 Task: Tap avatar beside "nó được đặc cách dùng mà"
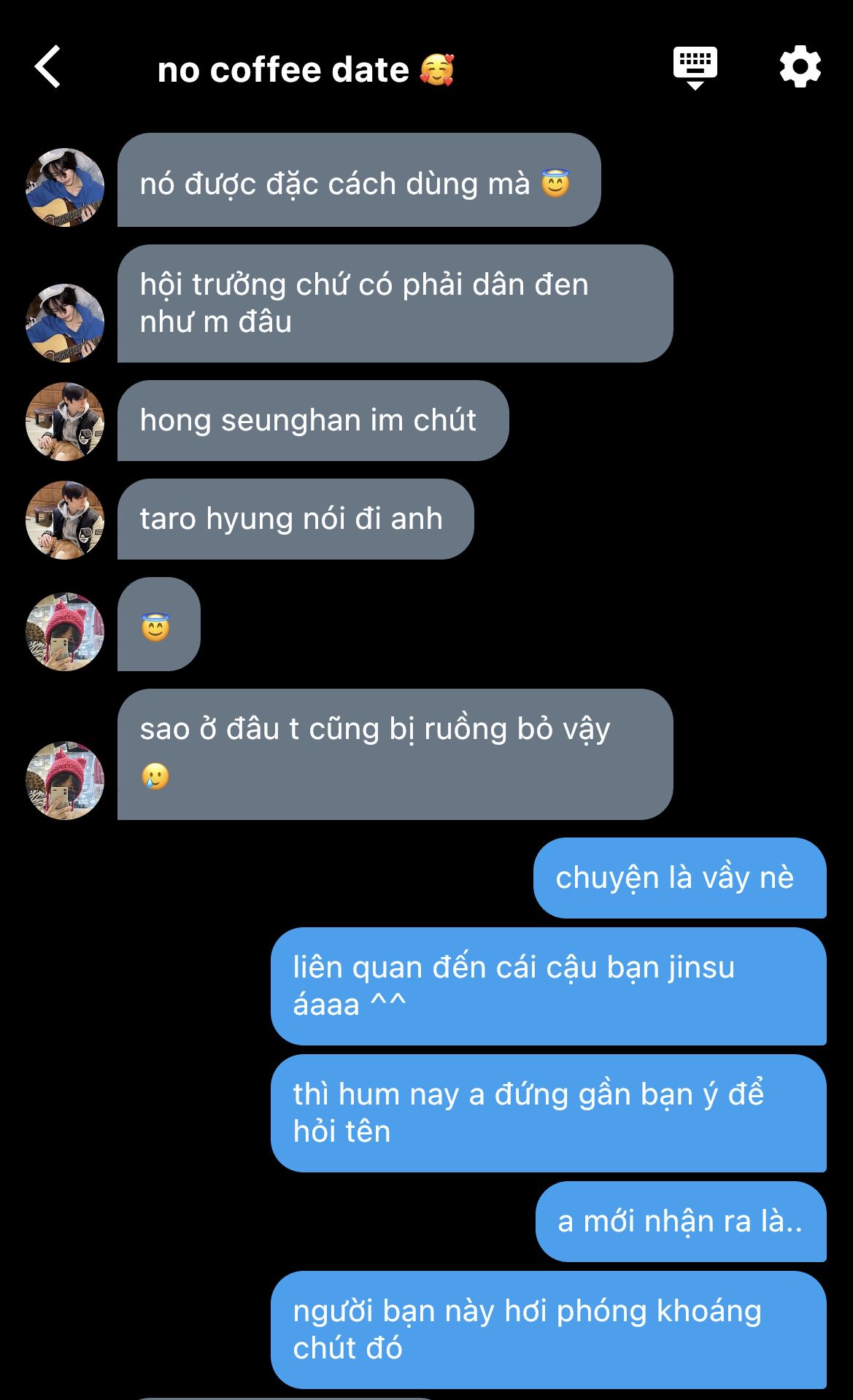click(x=65, y=187)
